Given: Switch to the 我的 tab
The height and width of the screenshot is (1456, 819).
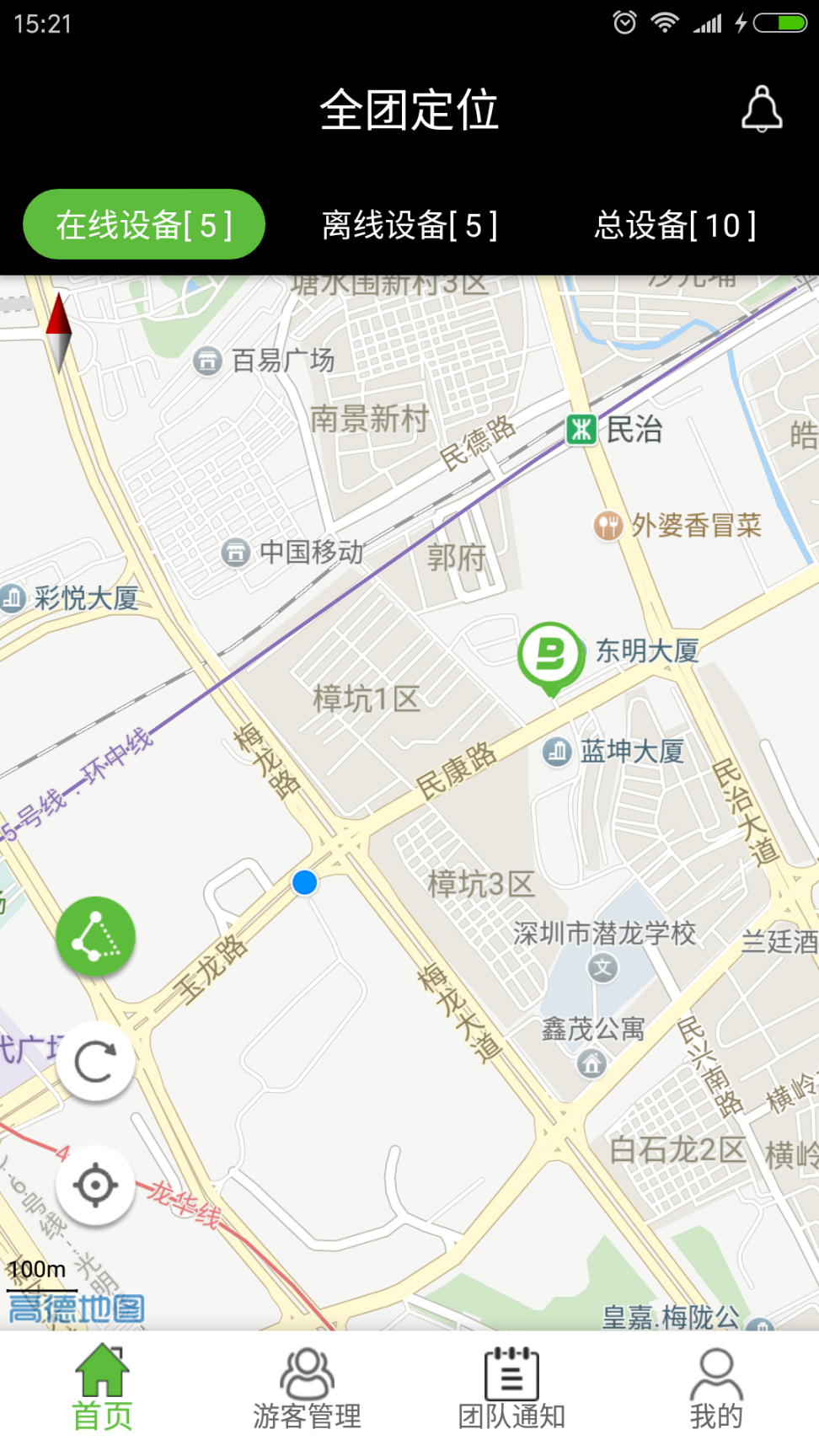Looking at the screenshot, I should tap(716, 1389).
